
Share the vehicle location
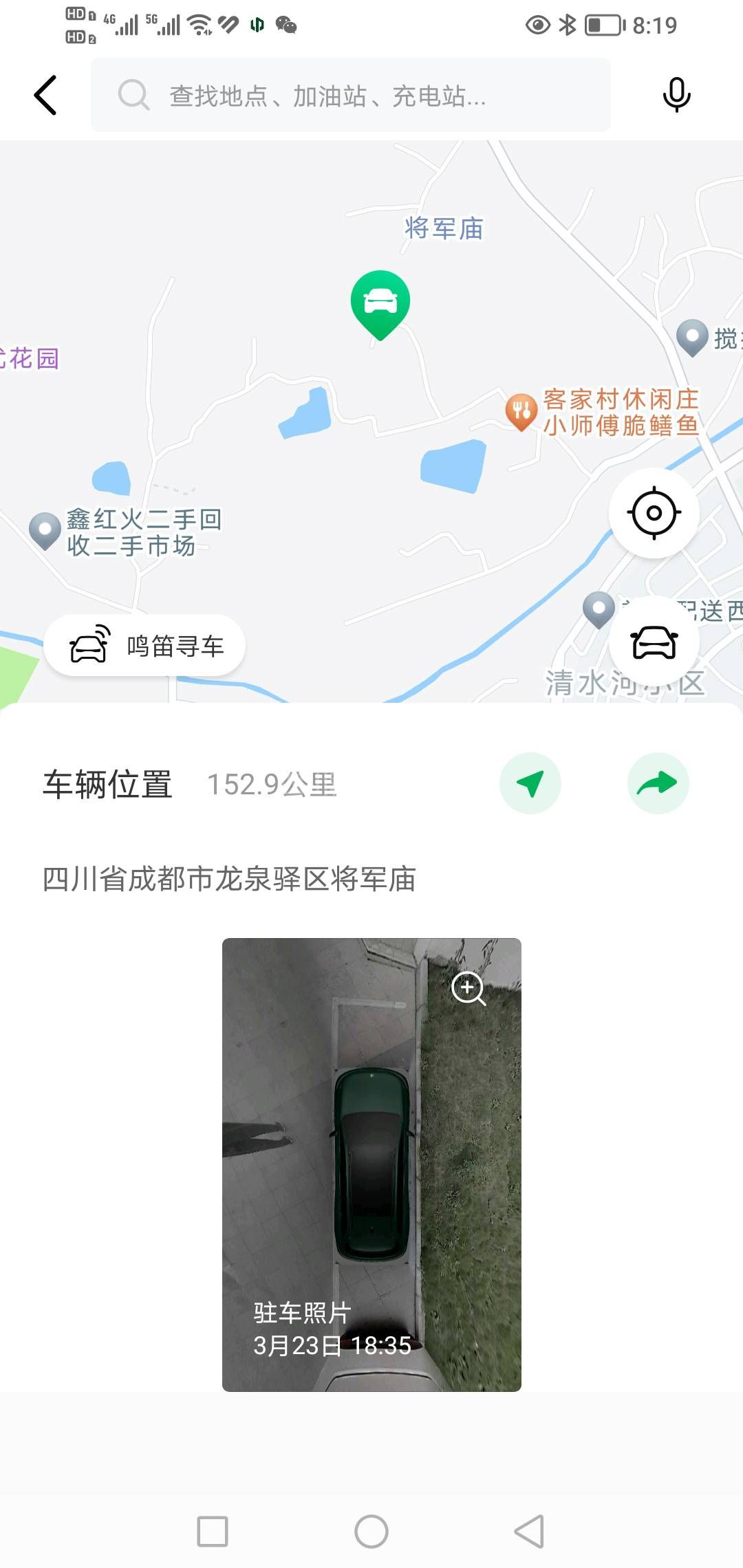click(658, 783)
